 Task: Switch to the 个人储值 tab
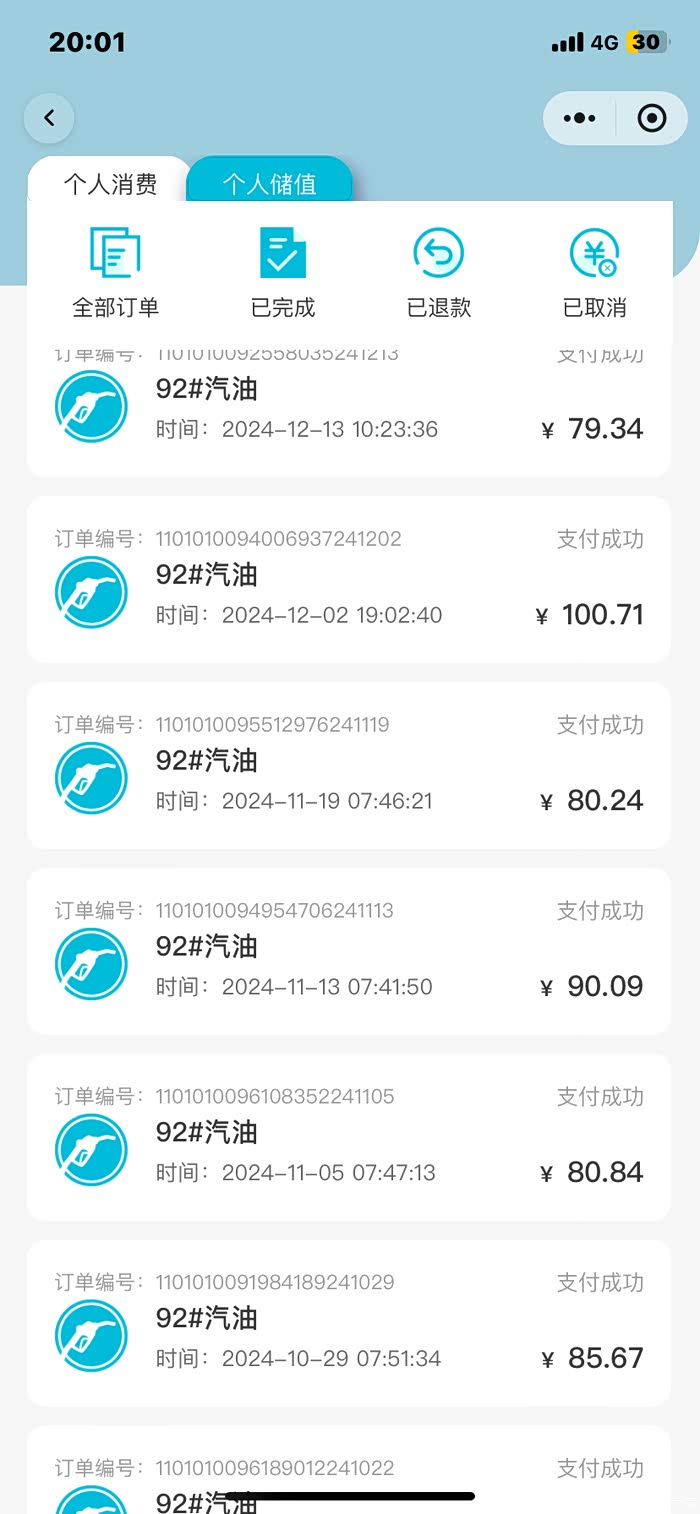click(x=270, y=183)
